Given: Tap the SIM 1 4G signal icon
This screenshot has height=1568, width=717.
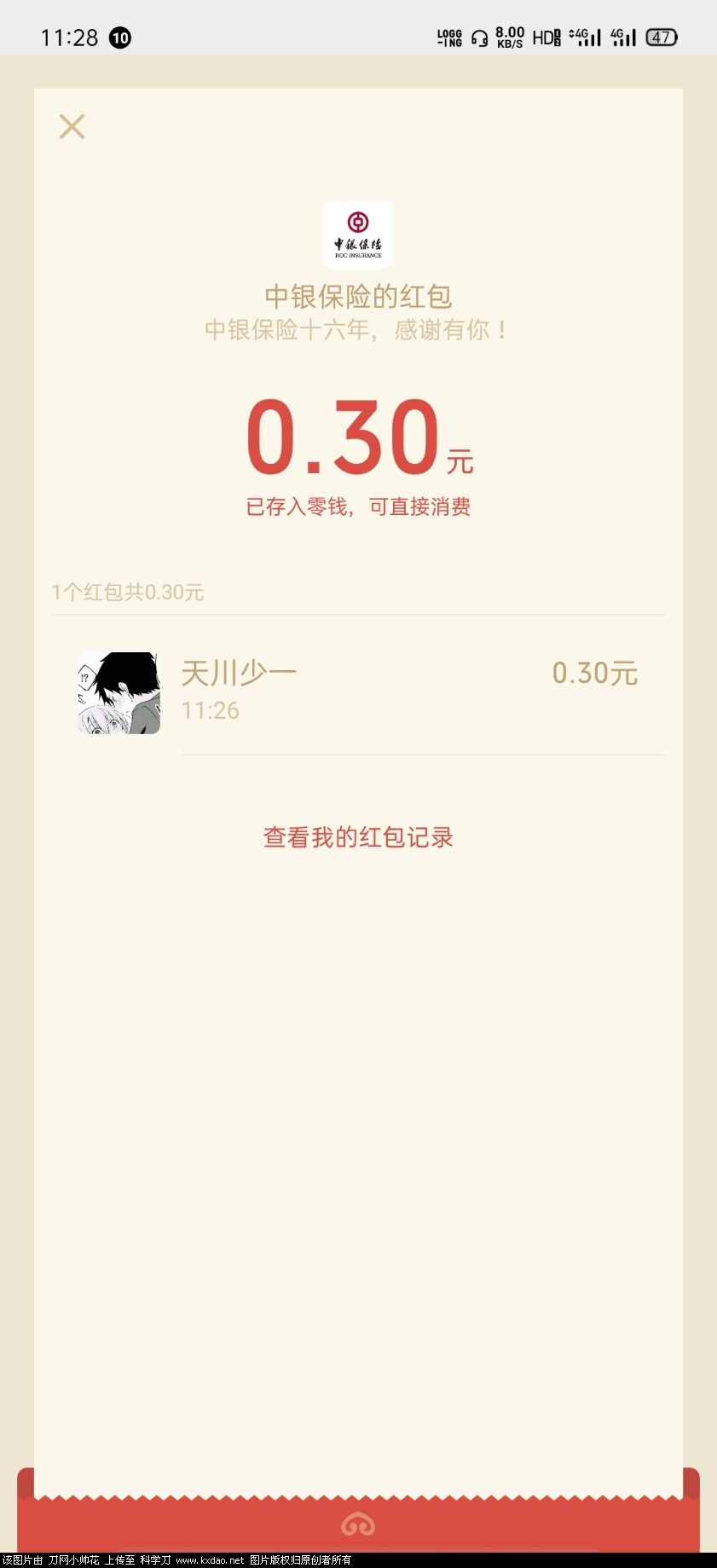Looking at the screenshot, I should (583, 36).
